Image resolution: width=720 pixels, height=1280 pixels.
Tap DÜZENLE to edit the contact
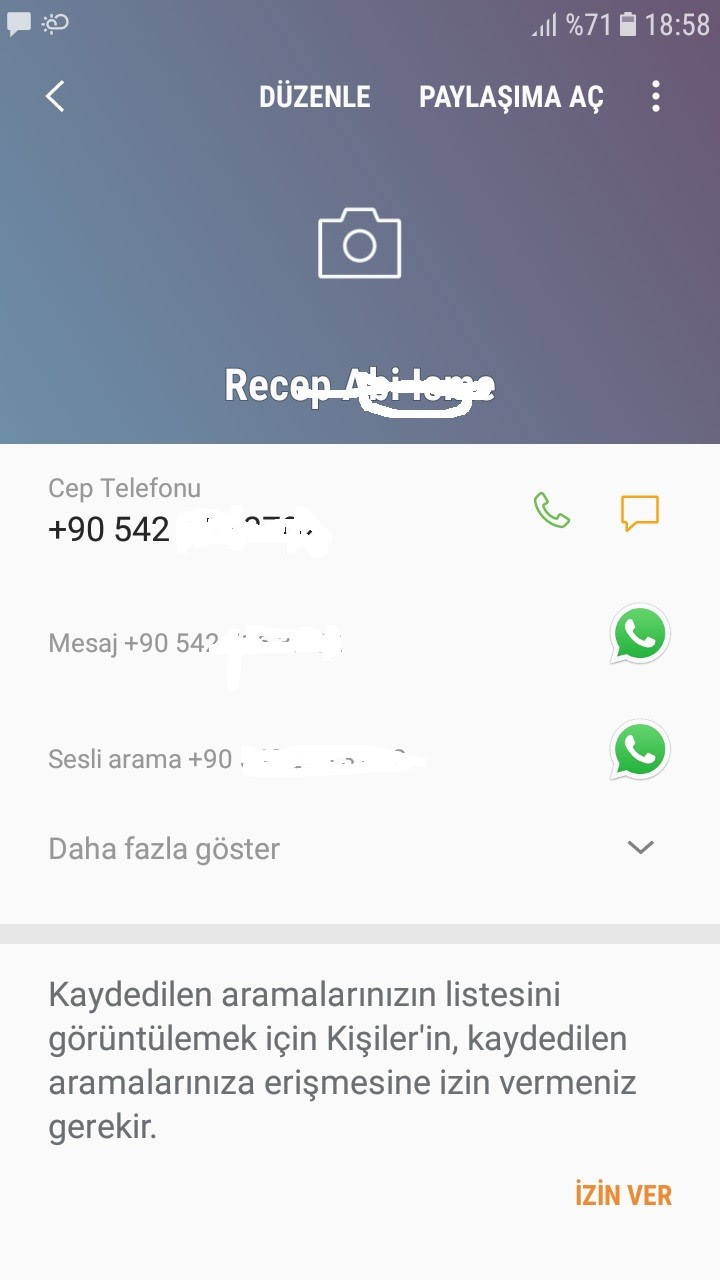tap(315, 97)
